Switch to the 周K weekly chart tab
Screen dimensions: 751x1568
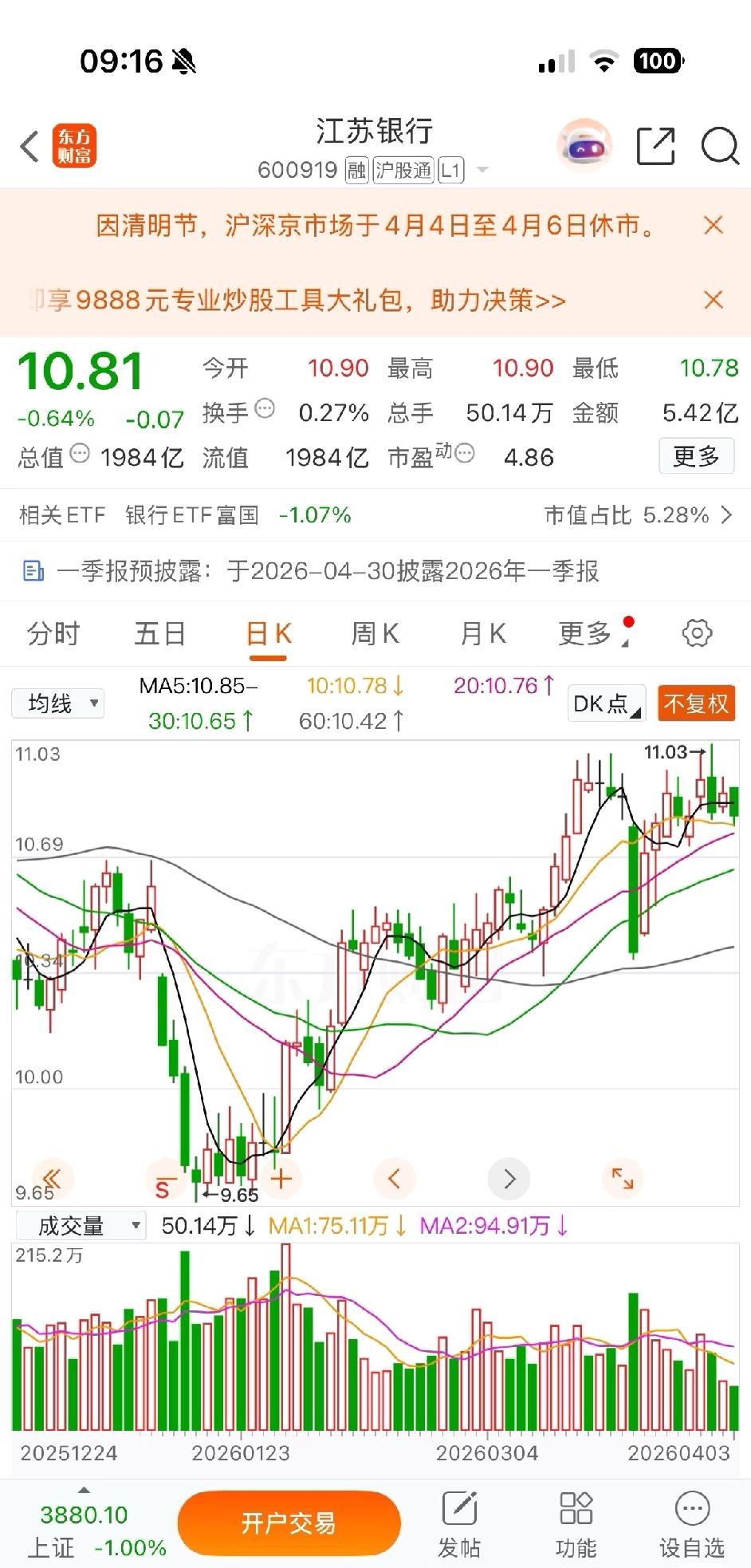click(x=373, y=632)
